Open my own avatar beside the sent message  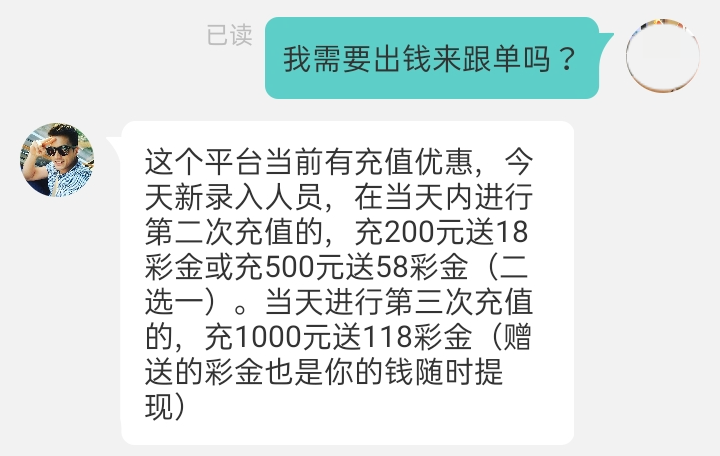(x=661, y=55)
